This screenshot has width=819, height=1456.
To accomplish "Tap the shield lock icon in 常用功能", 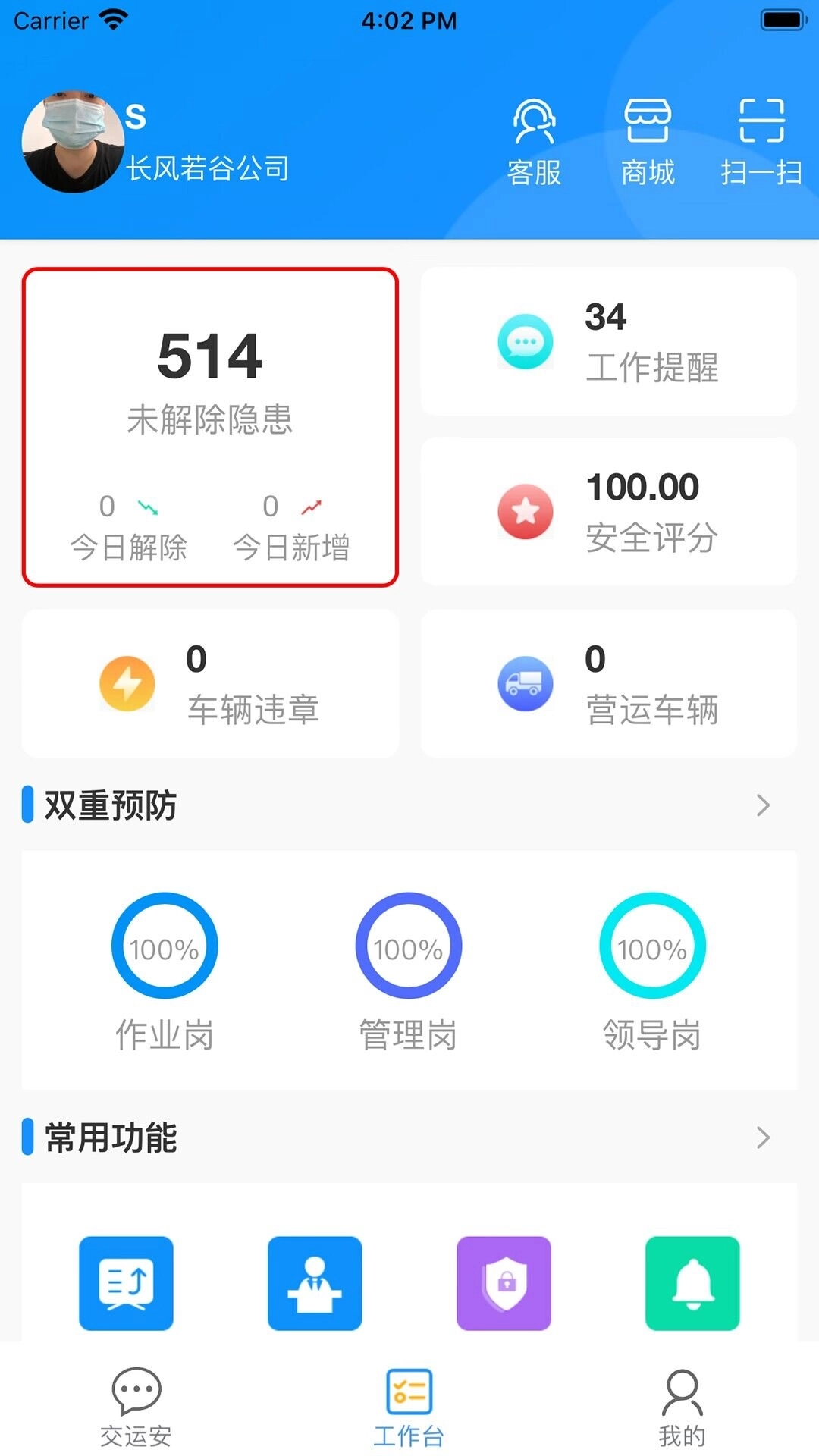I will 504,1282.
